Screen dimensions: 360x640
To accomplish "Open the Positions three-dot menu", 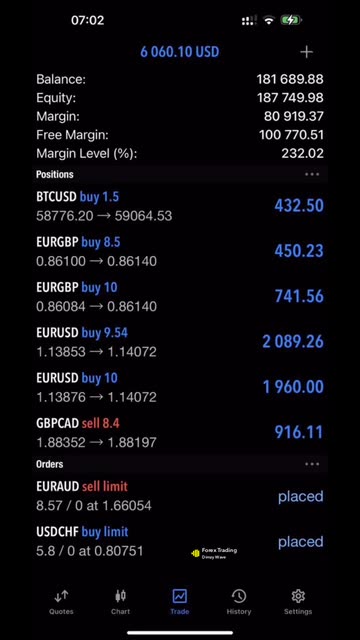I will [x=312, y=174].
